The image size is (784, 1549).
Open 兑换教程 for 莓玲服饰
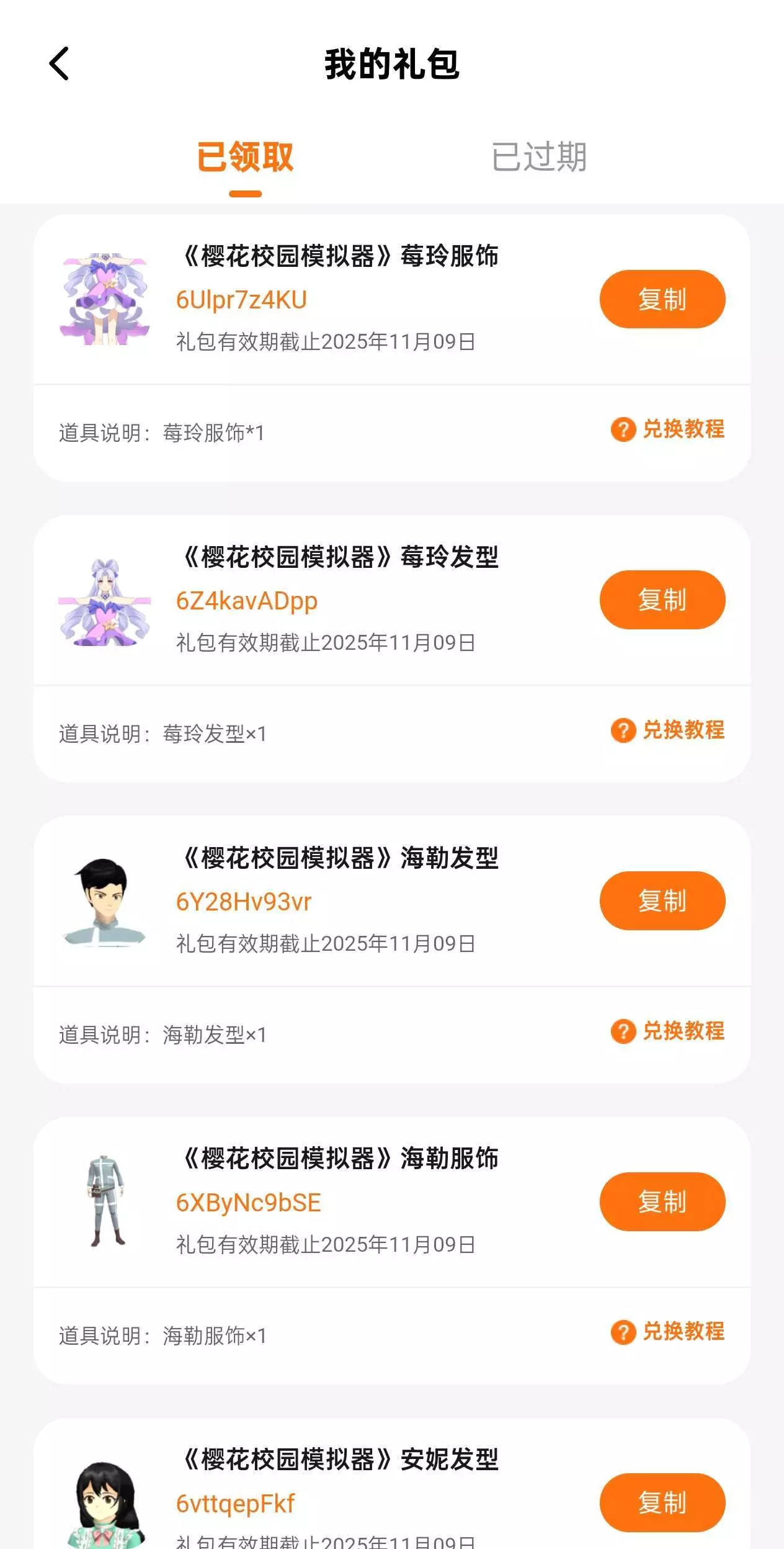pyautogui.click(x=668, y=429)
